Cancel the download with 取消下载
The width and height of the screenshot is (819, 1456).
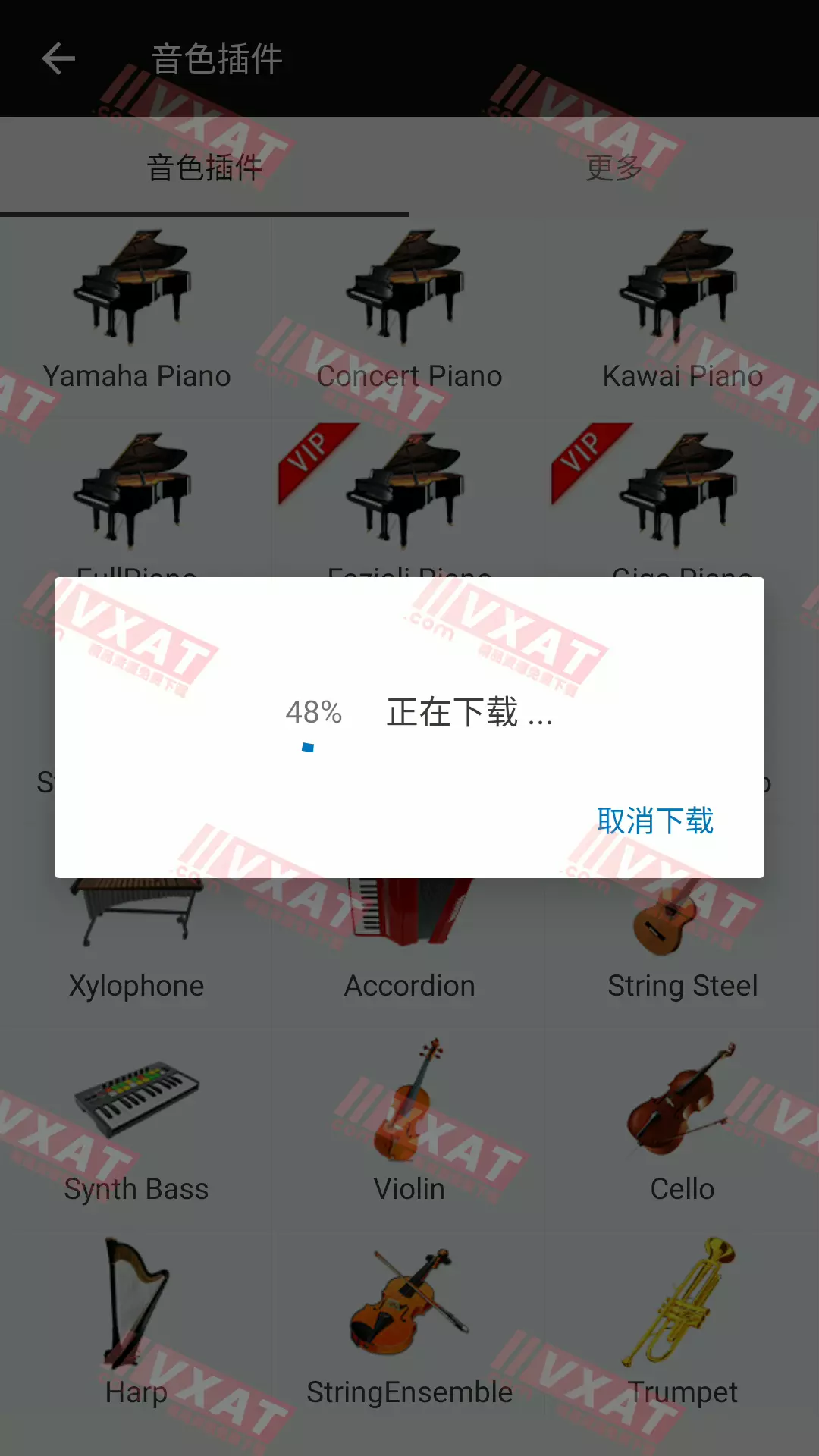tap(655, 821)
